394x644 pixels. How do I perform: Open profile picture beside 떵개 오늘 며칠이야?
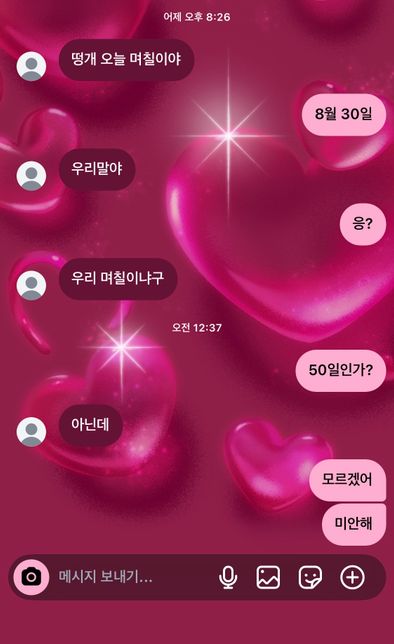[31, 67]
